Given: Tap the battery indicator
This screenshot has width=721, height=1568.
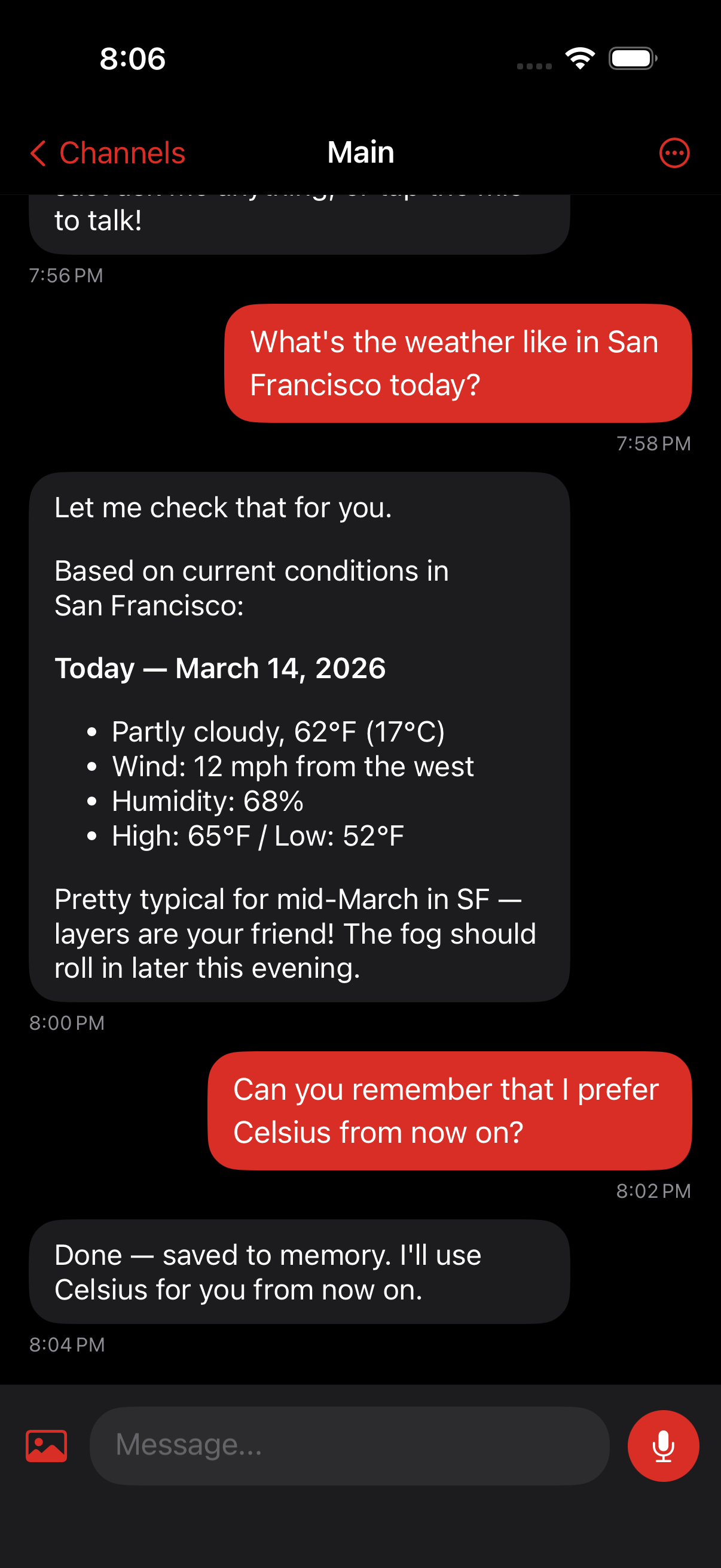Looking at the screenshot, I should 631,58.
